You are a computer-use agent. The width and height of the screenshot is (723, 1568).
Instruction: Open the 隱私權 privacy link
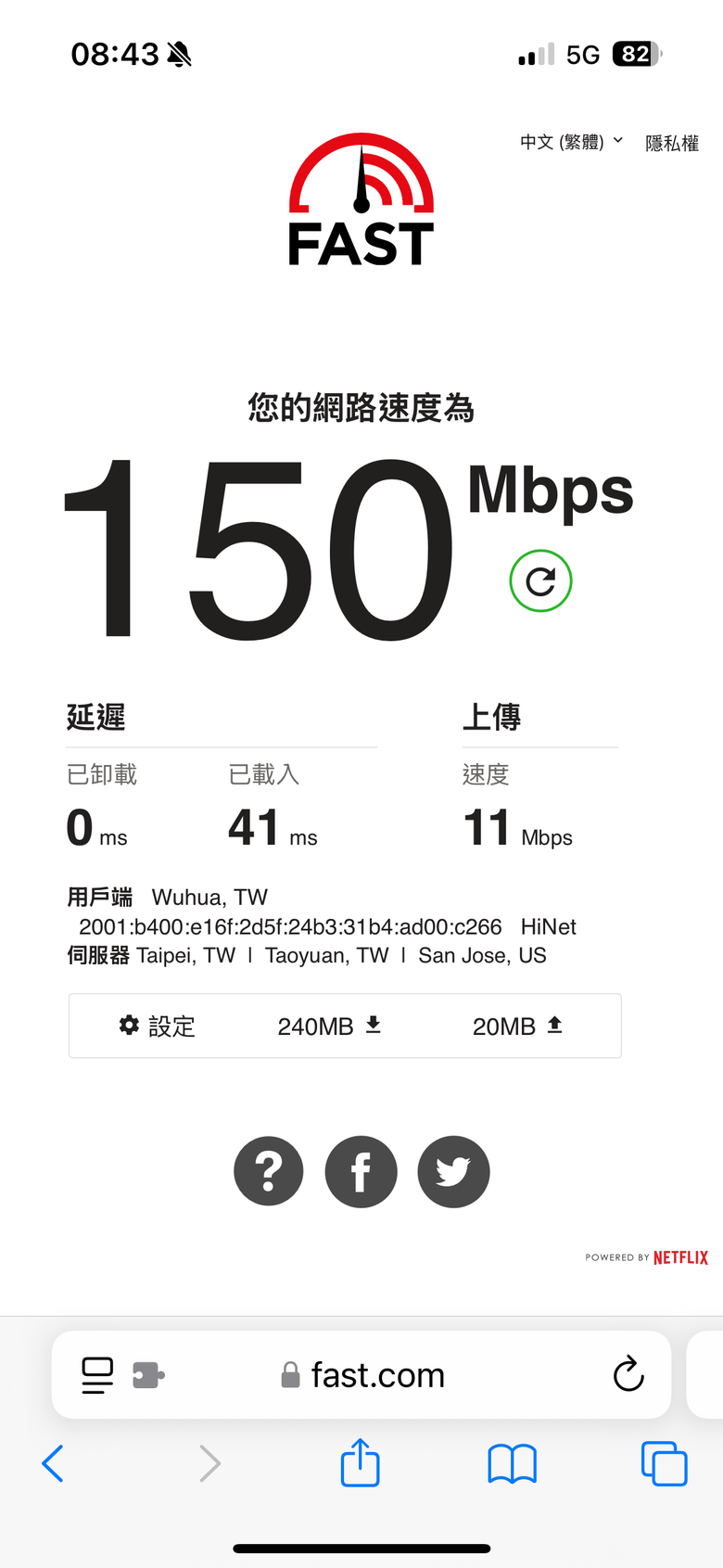click(672, 143)
